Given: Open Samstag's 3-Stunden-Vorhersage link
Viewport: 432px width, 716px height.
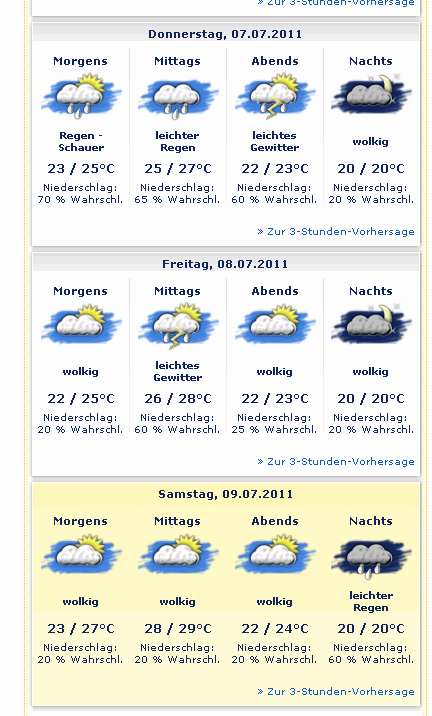Looking at the screenshot, I should 336,692.
